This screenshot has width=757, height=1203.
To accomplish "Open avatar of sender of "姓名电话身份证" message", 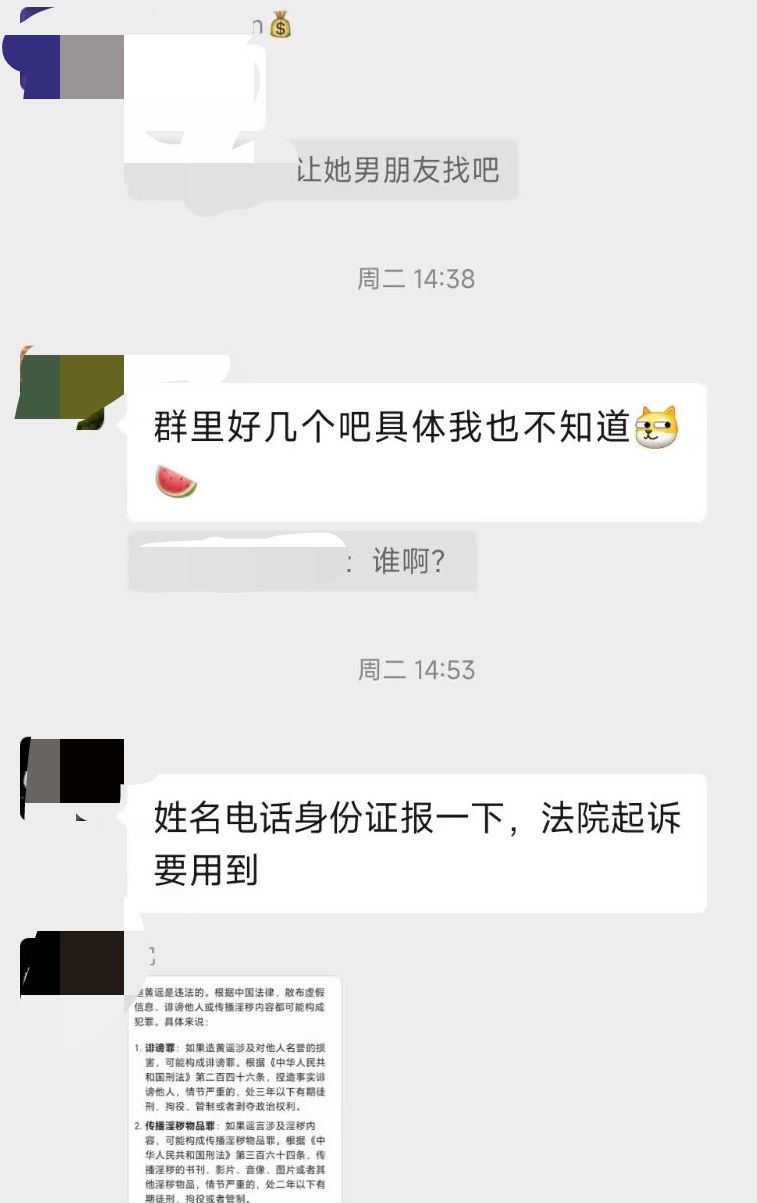I will coord(71,779).
